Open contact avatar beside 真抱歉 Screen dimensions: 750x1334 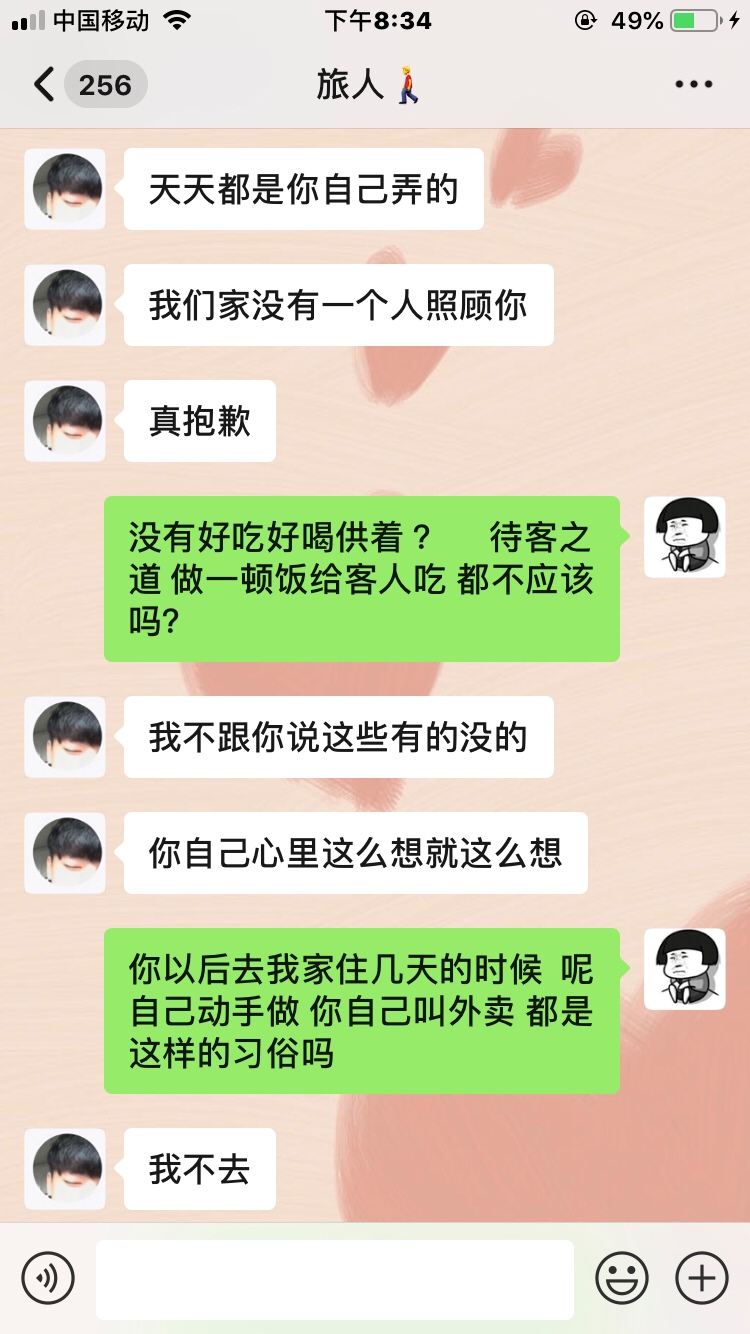65,421
